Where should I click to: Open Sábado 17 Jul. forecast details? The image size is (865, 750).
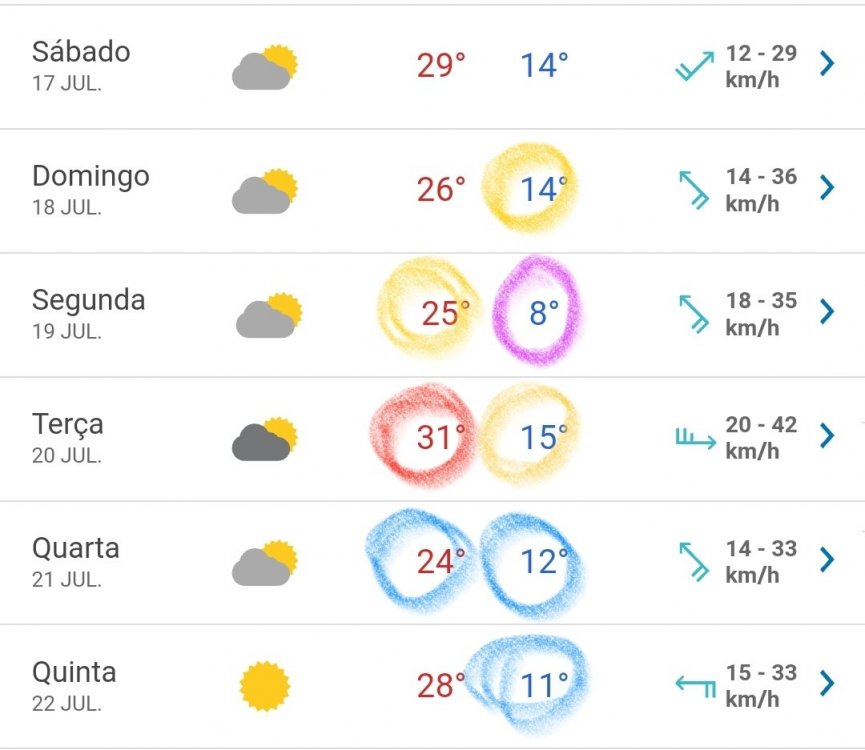pos(826,65)
